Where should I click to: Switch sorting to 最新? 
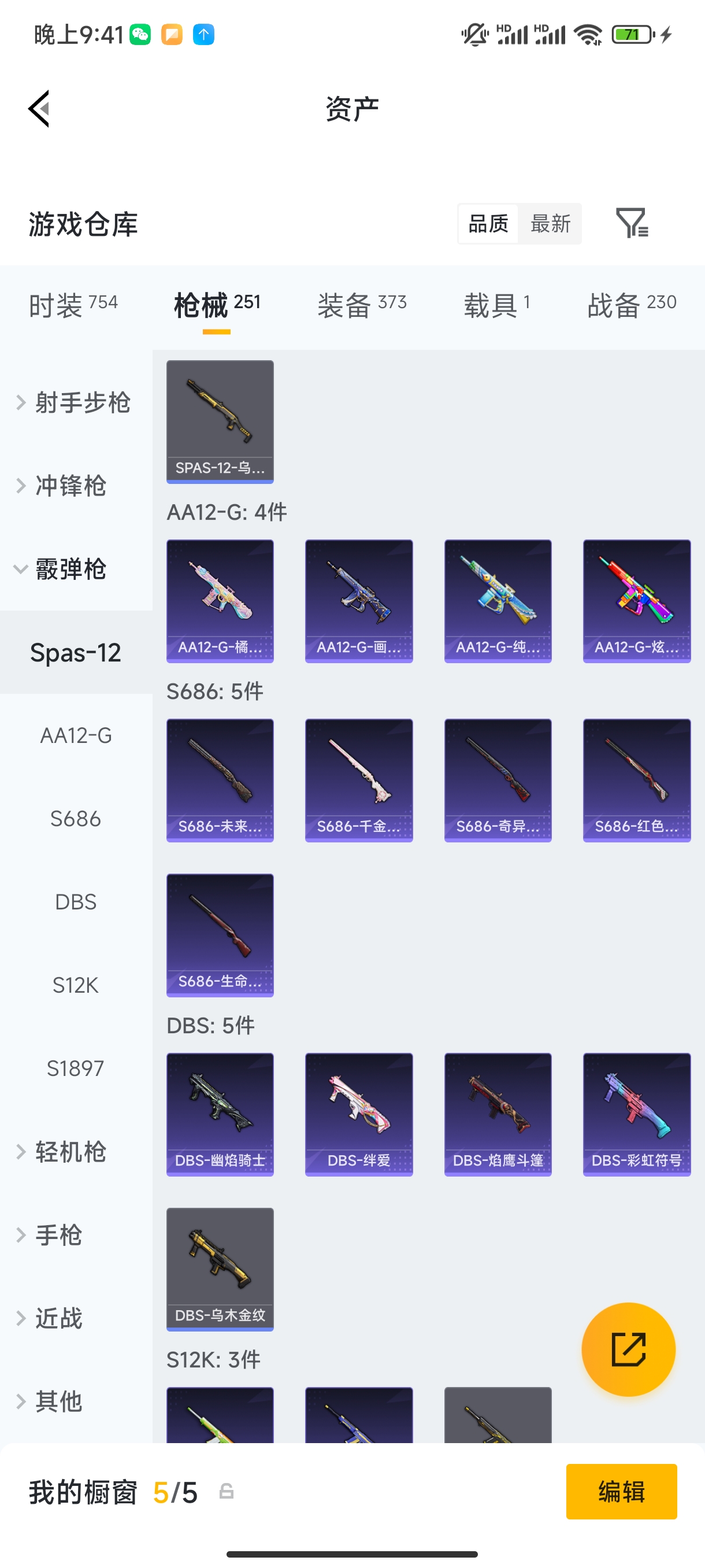[550, 223]
